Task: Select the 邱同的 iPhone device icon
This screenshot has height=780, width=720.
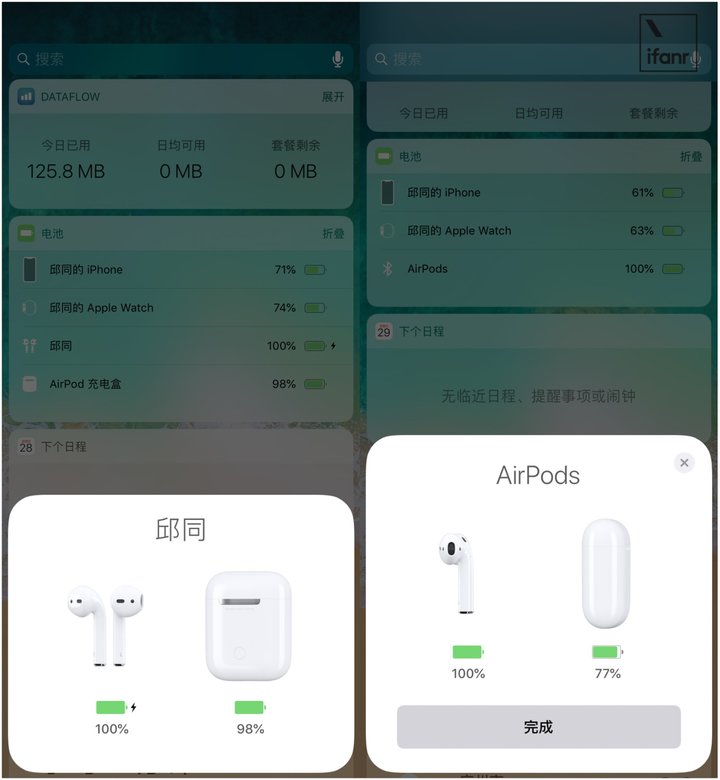Action: pyautogui.click(x=30, y=269)
